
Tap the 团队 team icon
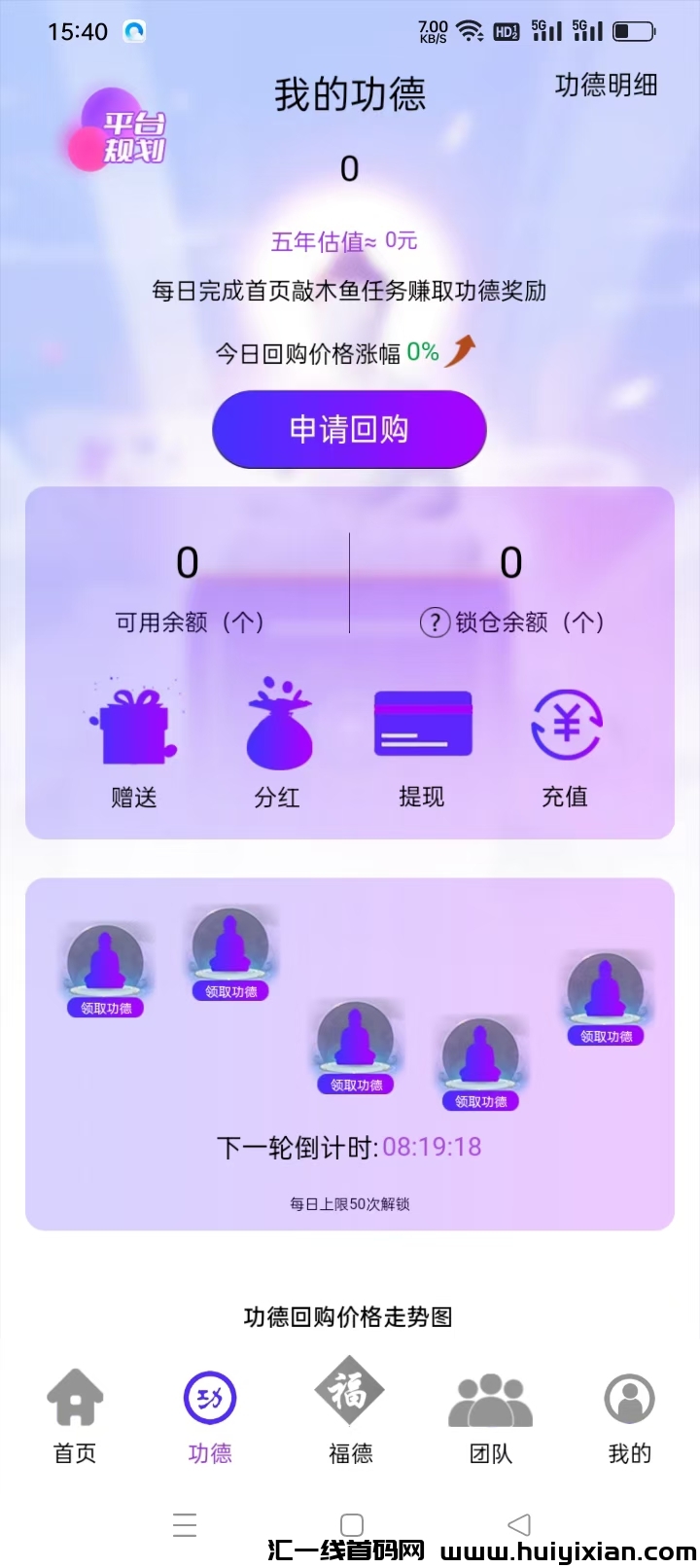[489, 1399]
